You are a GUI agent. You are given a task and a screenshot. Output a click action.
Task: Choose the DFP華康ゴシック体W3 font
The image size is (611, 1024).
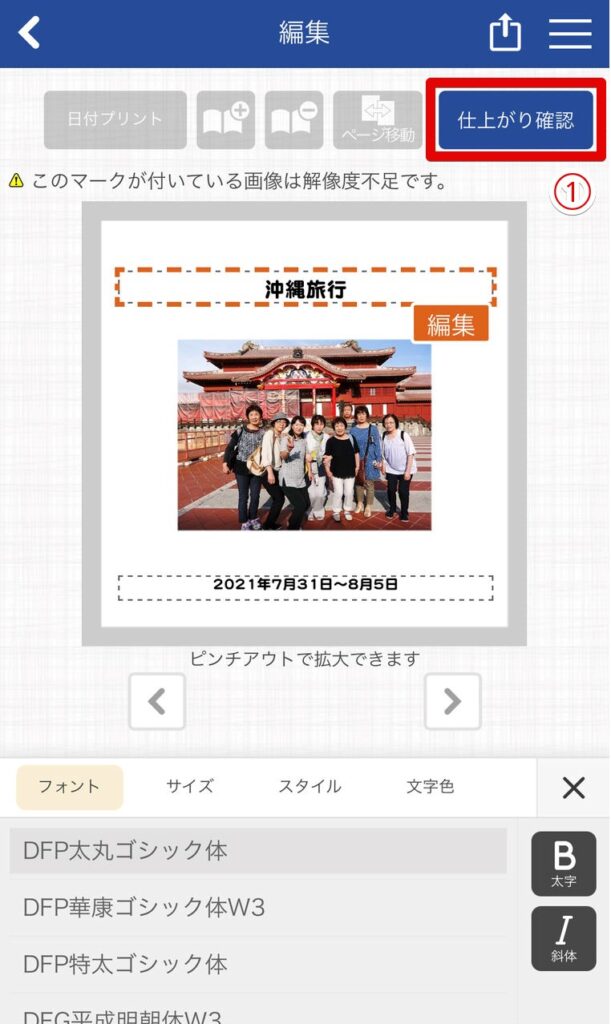coord(144,908)
